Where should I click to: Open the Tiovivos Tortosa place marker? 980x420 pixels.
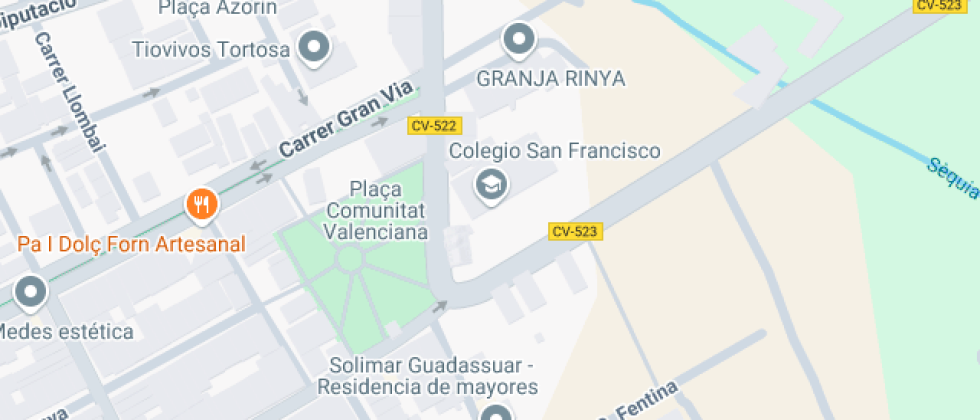click(315, 46)
